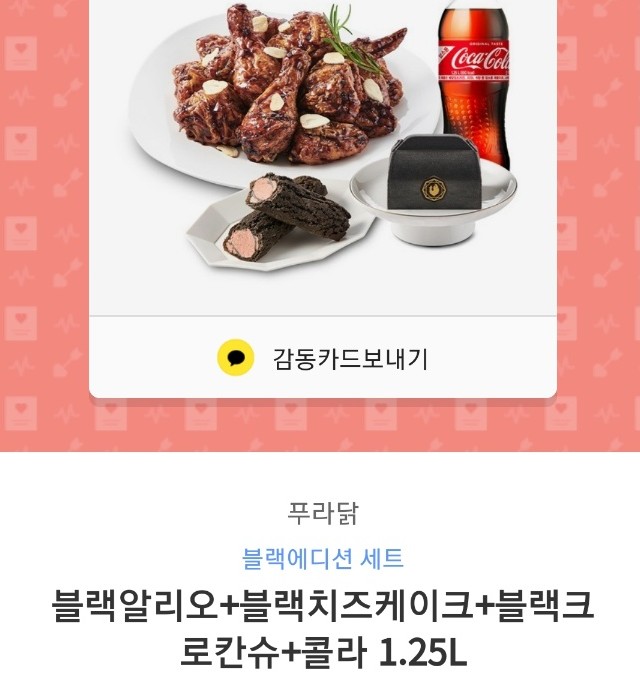Send a 감동카드 thank-you card
Viewport: 640px width, 690px height.
click(x=322, y=358)
